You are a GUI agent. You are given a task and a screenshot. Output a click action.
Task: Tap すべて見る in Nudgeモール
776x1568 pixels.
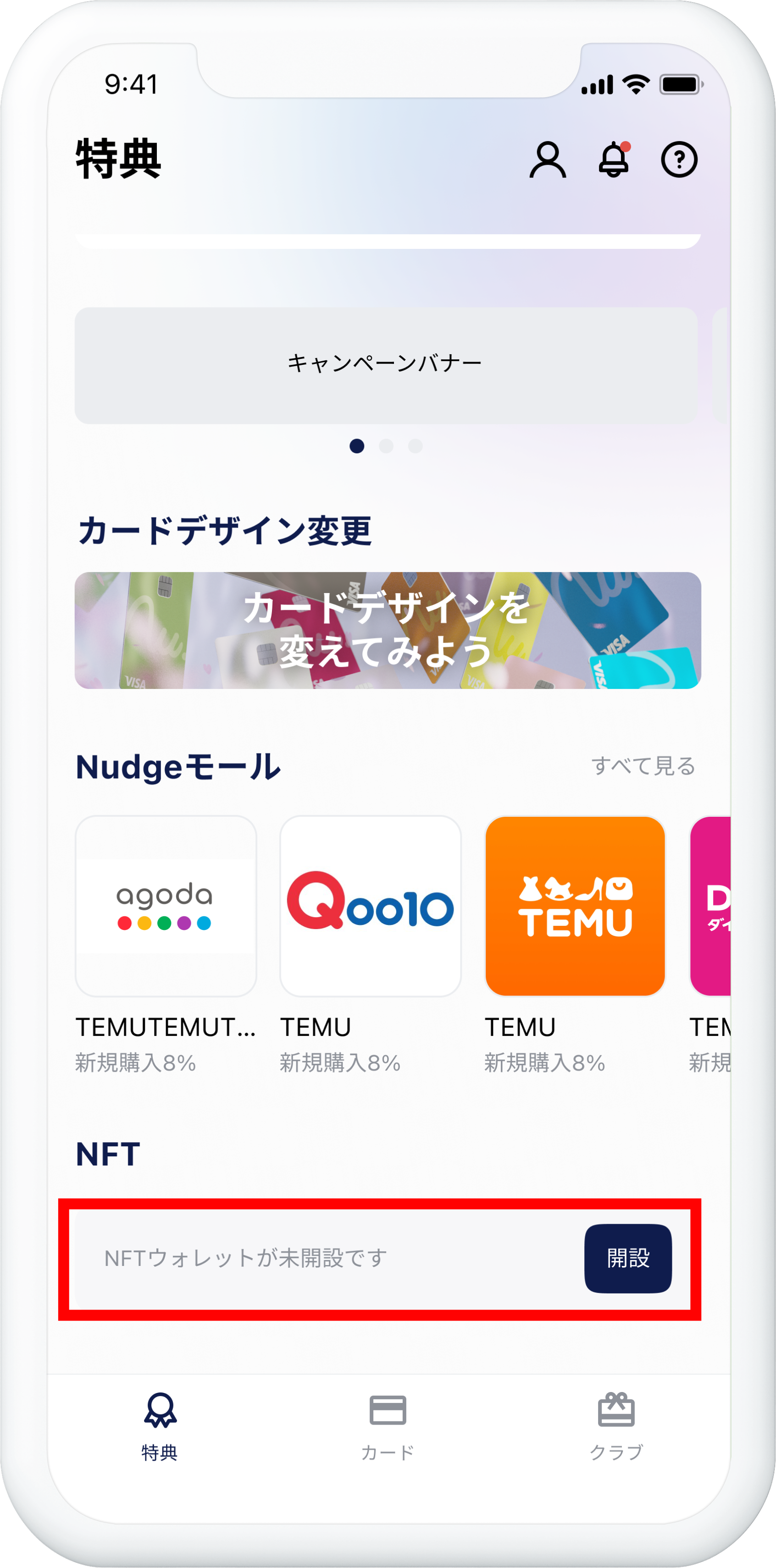tap(643, 766)
